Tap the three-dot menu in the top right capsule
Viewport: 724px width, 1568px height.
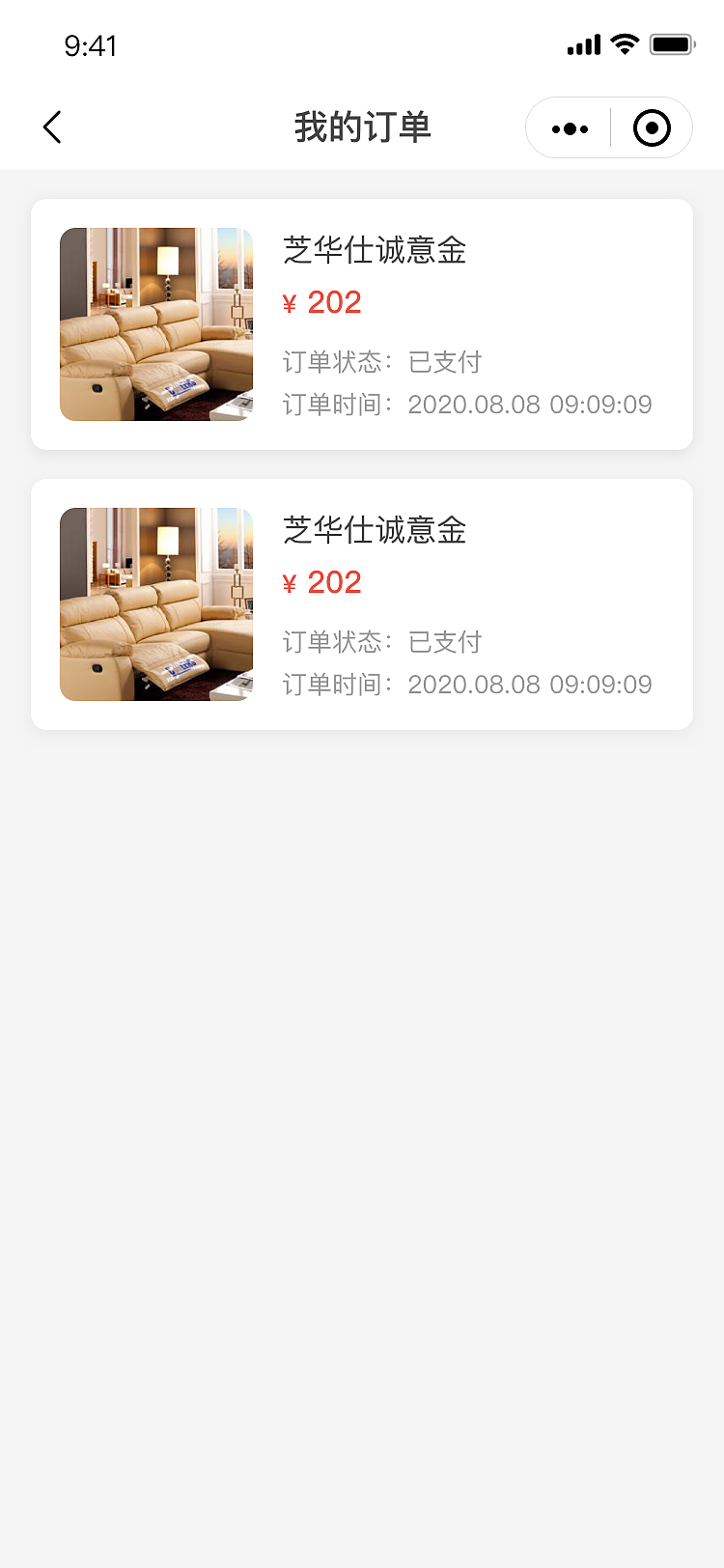point(569,126)
